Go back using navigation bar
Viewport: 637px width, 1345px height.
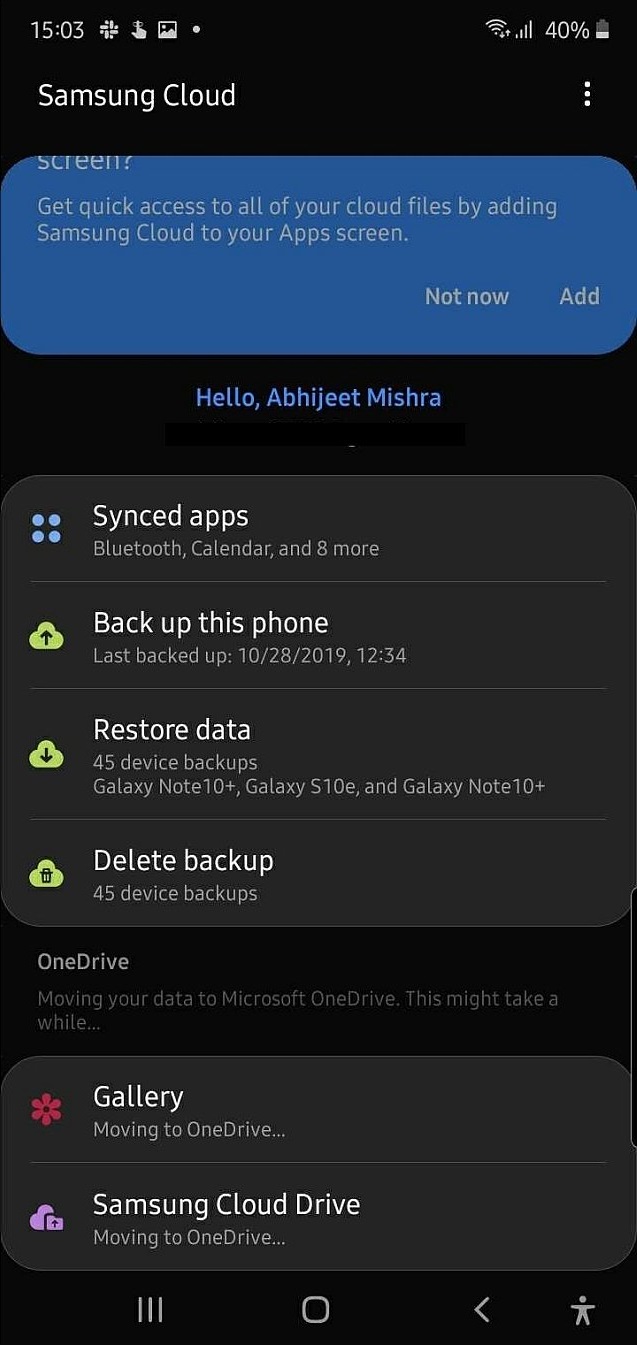[482, 1309]
